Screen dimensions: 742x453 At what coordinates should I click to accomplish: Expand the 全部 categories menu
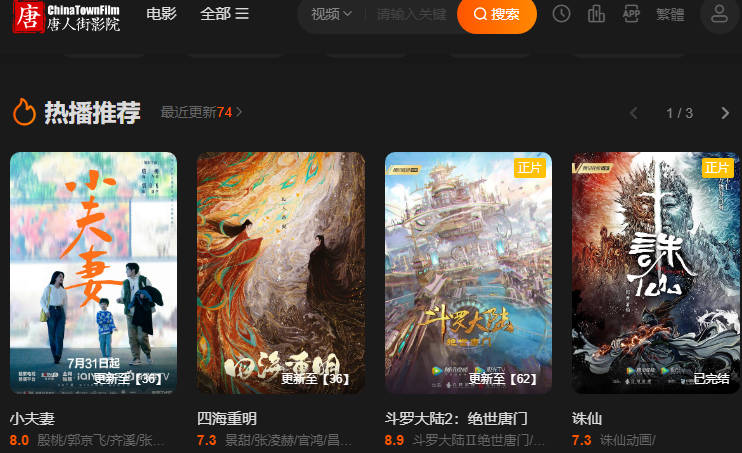click(x=224, y=14)
